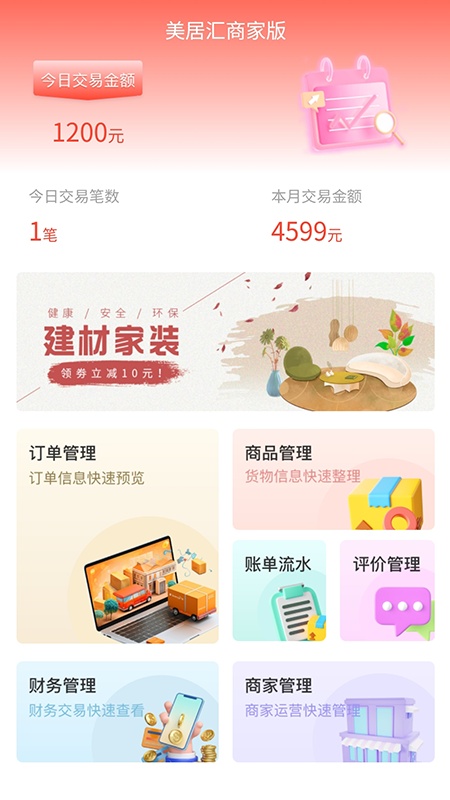Open the 订单管理 card
This screenshot has height=800, width=450.
coord(117,536)
